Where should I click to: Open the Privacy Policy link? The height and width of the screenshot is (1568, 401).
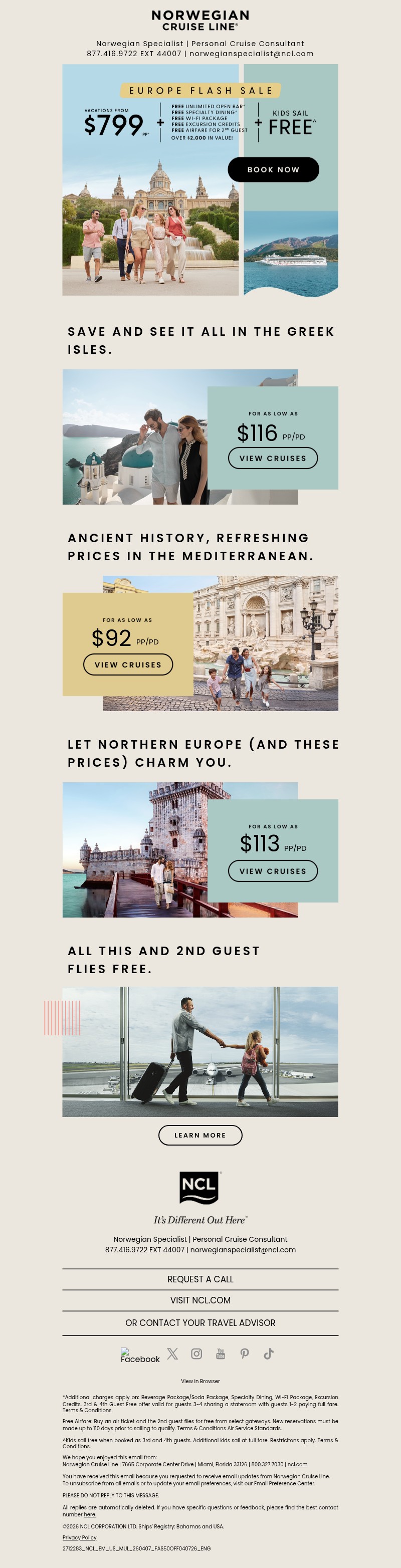[x=79, y=1537]
